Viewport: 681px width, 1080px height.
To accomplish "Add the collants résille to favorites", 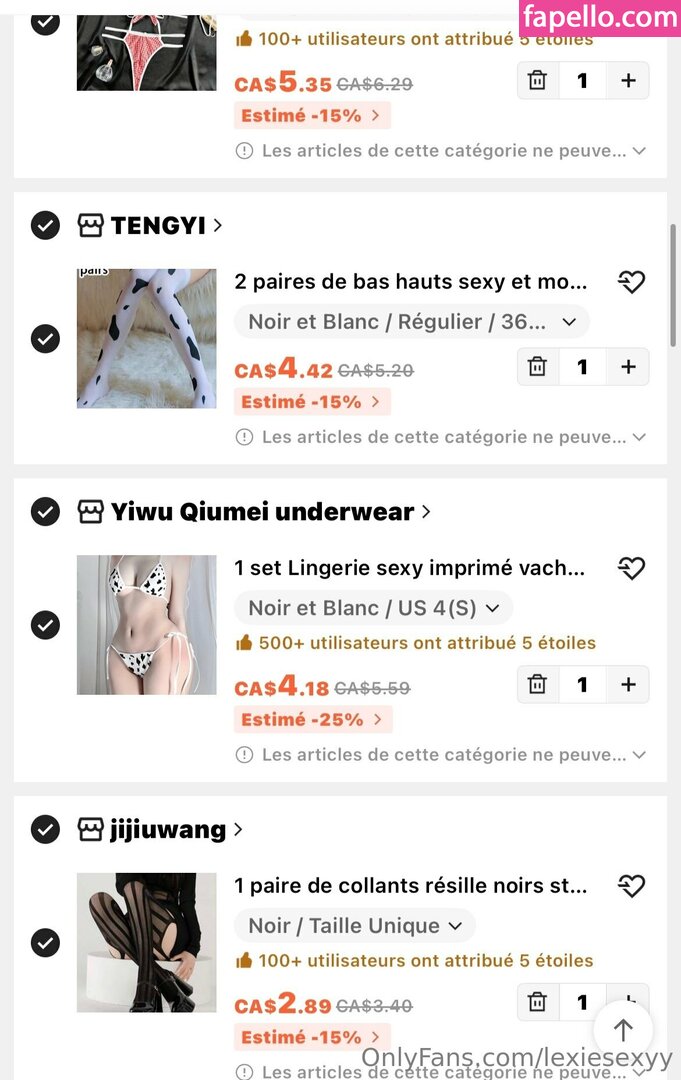I will [631, 886].
